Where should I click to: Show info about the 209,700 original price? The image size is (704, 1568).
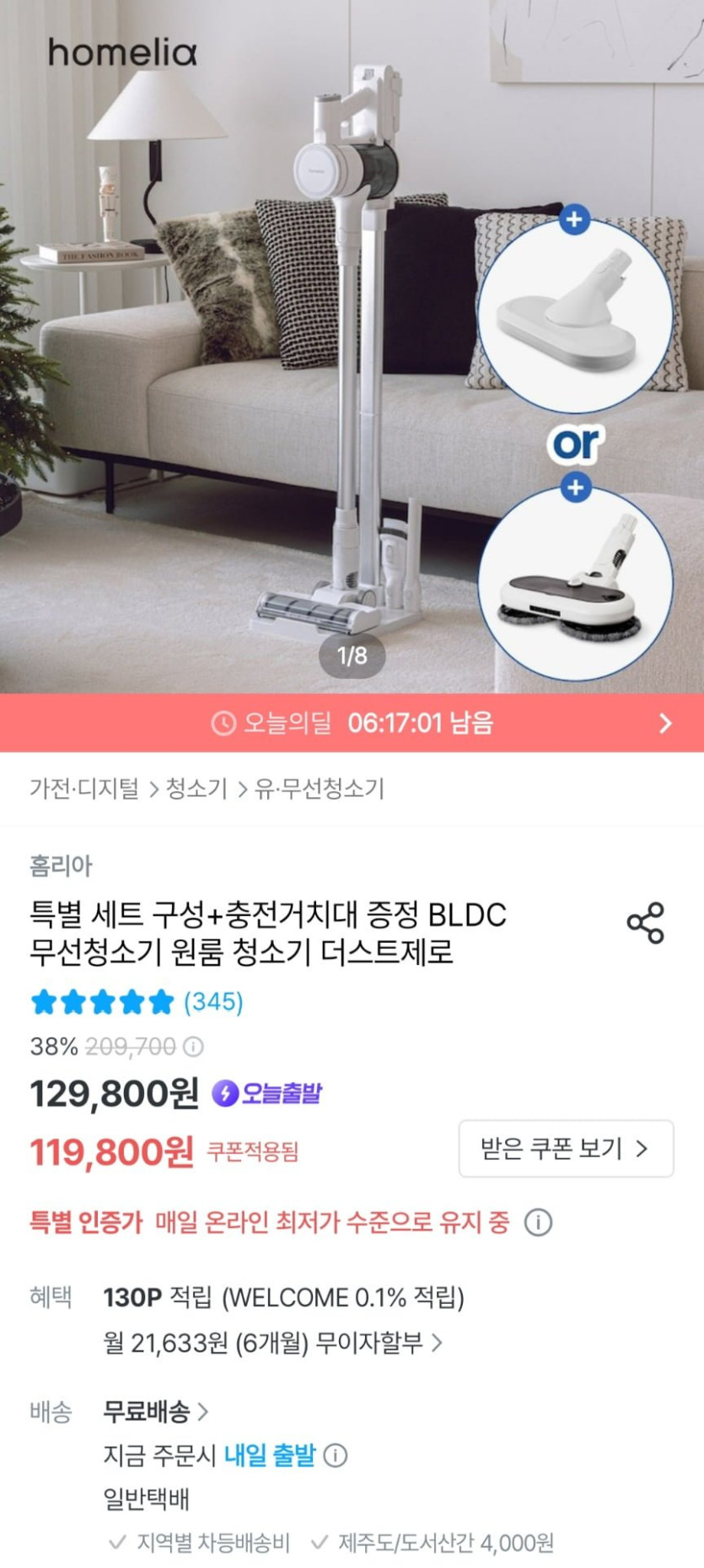coord(194,1047)
